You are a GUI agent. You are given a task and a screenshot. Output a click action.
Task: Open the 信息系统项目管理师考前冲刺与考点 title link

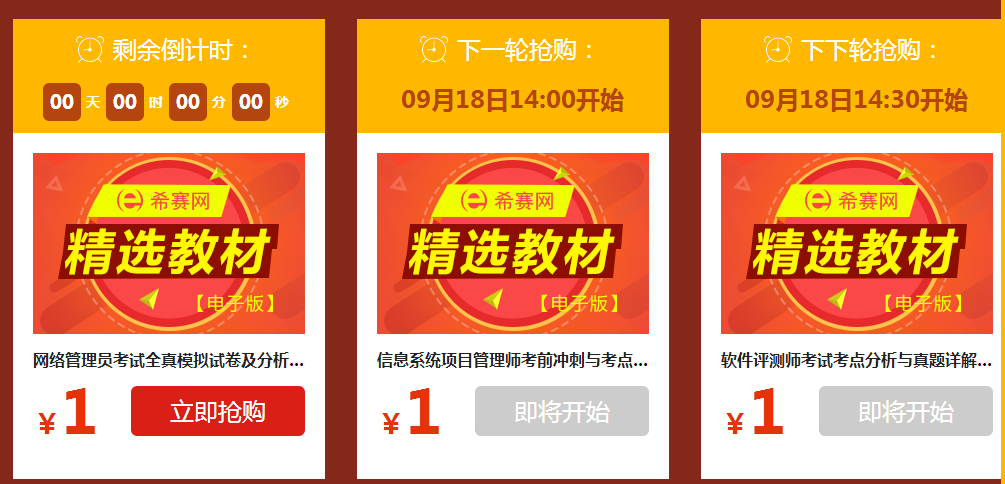pos(513,361)
